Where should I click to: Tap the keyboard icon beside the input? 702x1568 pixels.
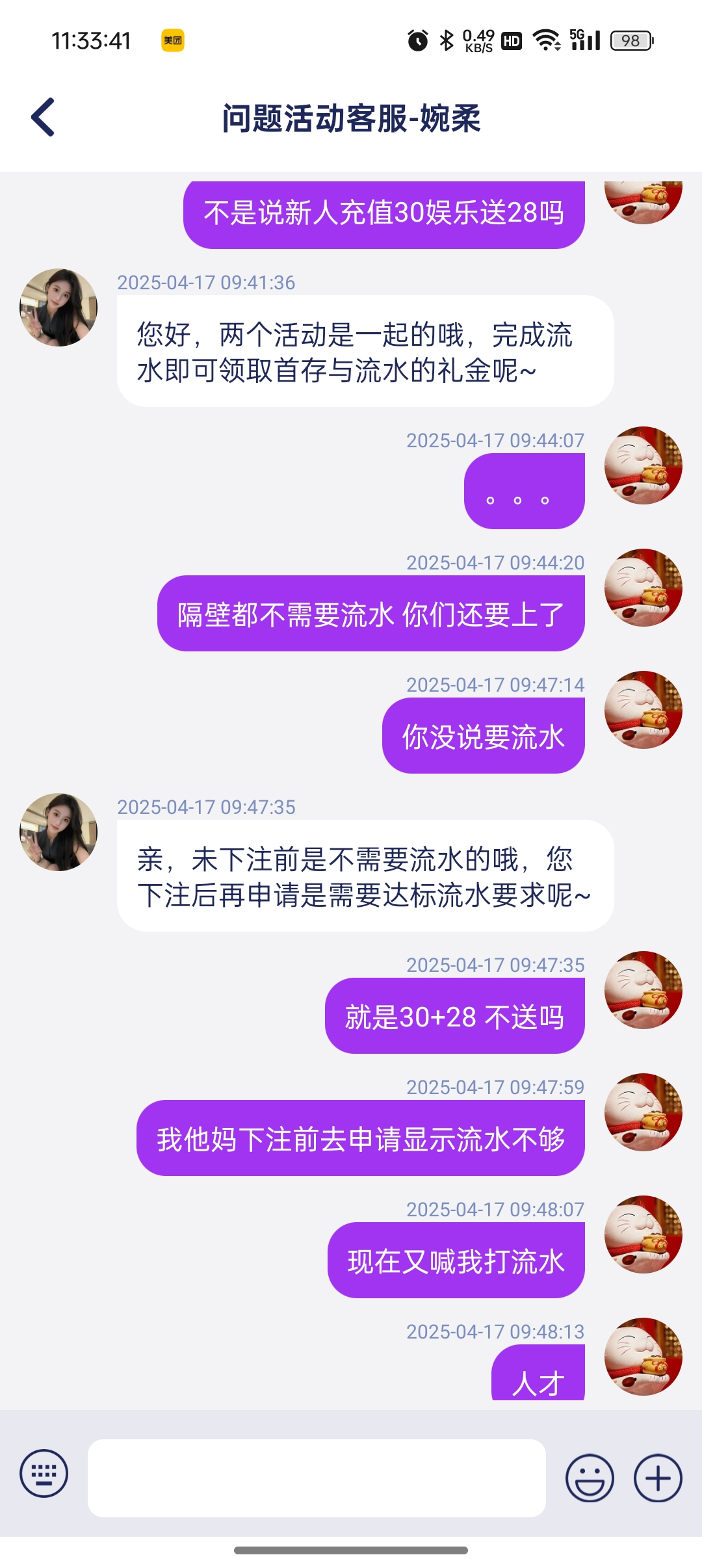click(x=44, y=1473)
